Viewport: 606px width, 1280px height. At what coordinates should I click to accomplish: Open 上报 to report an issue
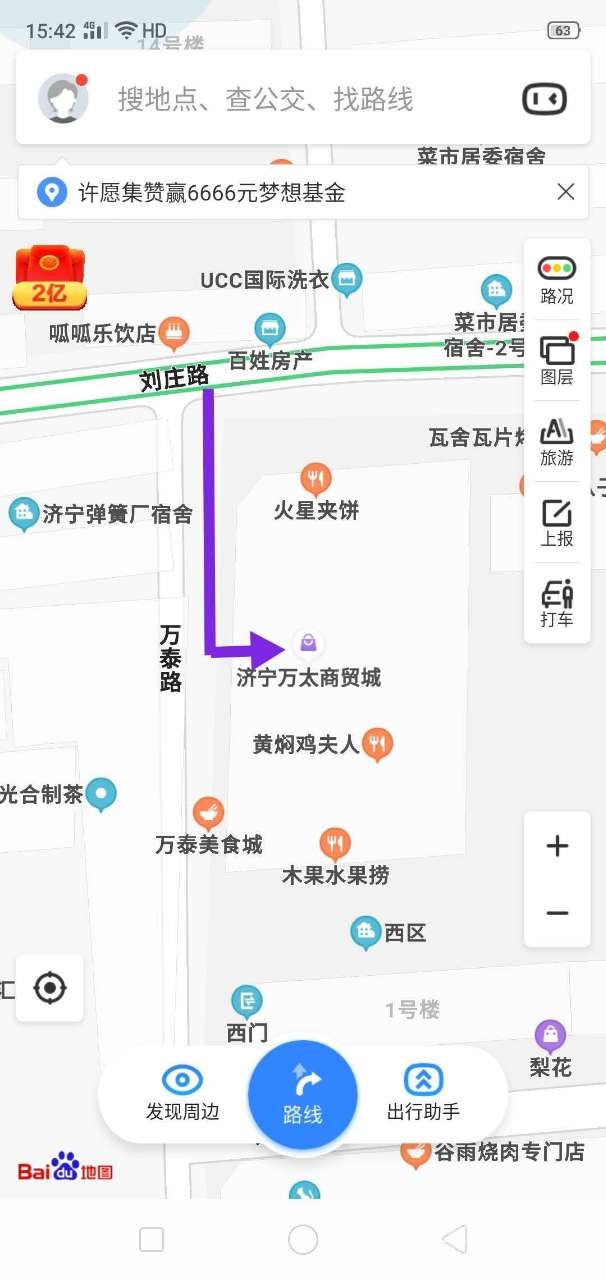[x=557, y=522]
